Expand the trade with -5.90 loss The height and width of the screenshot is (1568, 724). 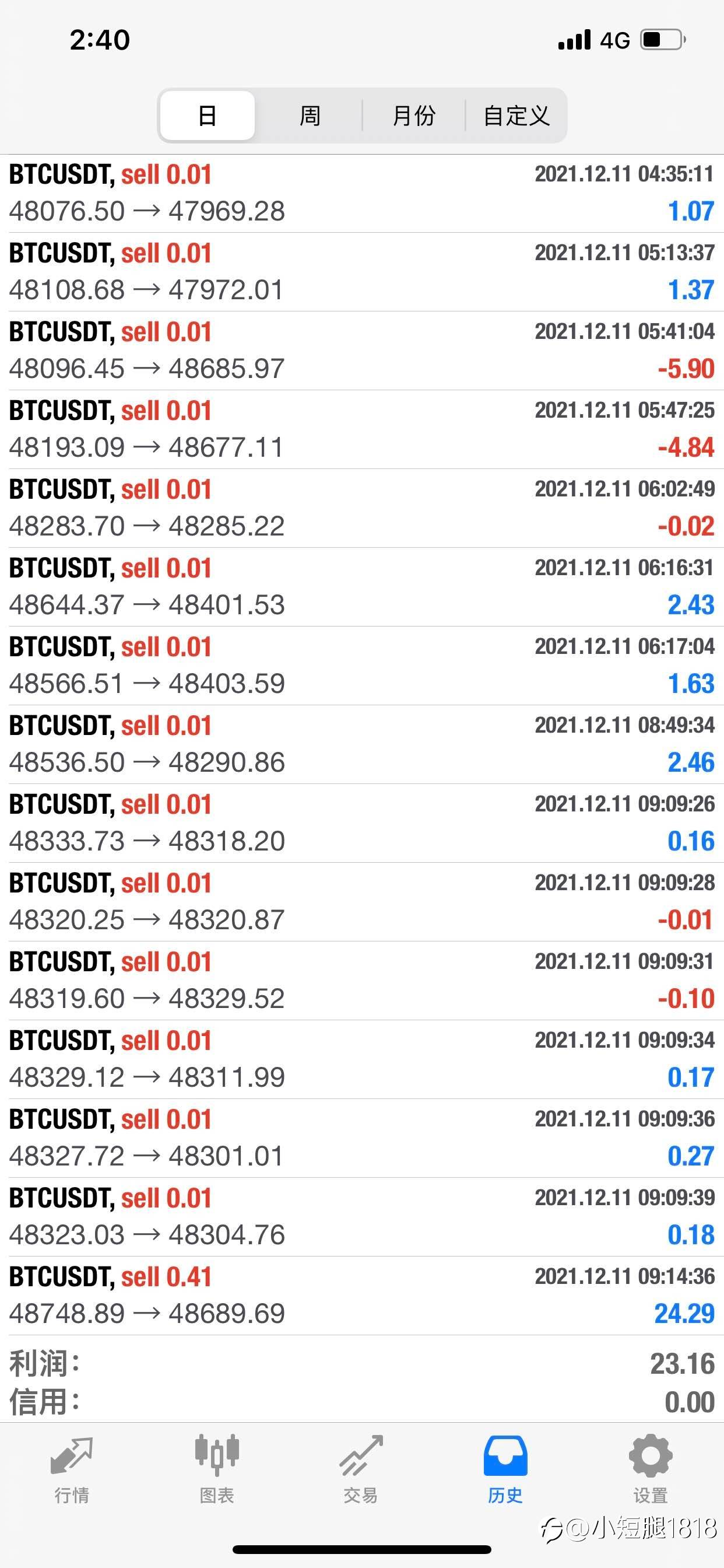pyautogui.click(x=362, y=351)
